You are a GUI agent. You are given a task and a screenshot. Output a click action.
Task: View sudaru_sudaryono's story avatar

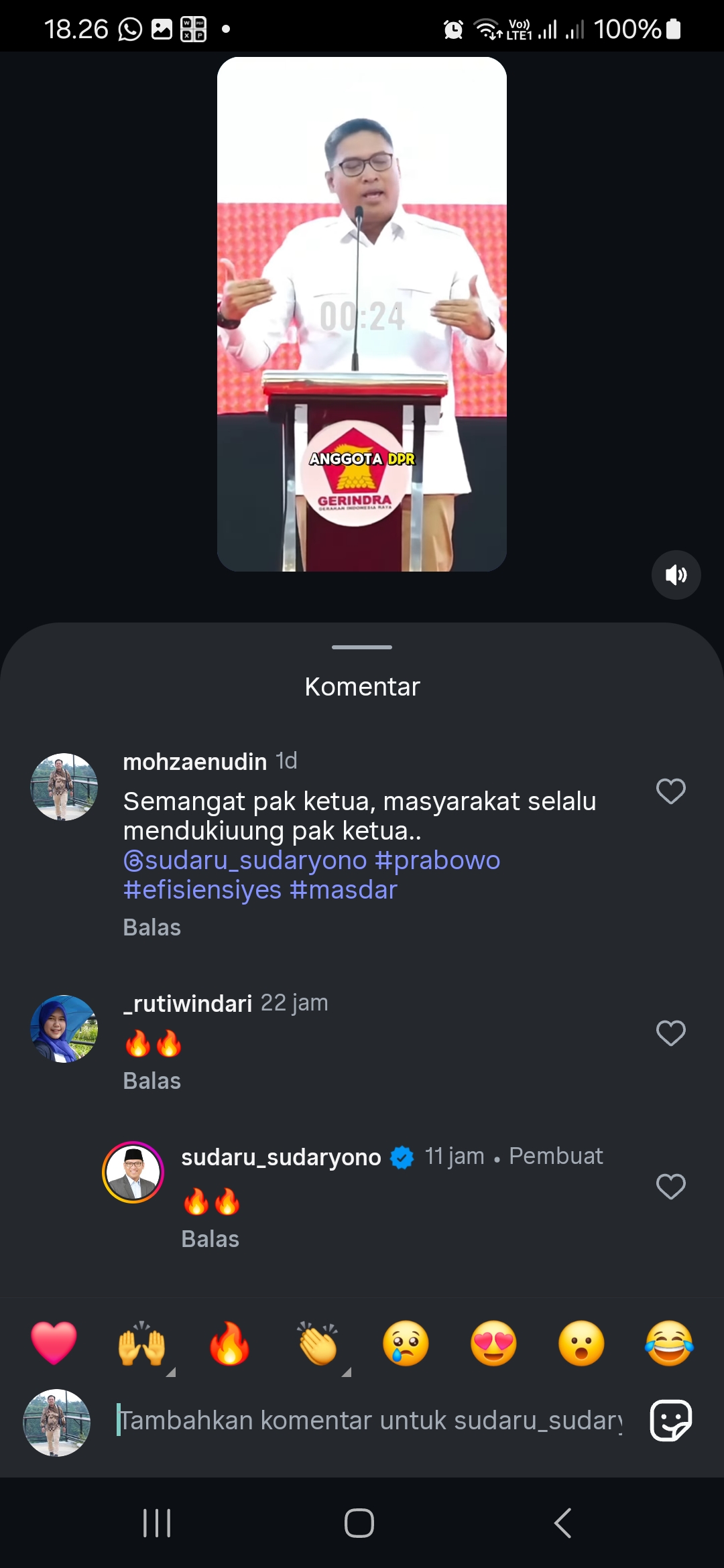point(133,1172)
